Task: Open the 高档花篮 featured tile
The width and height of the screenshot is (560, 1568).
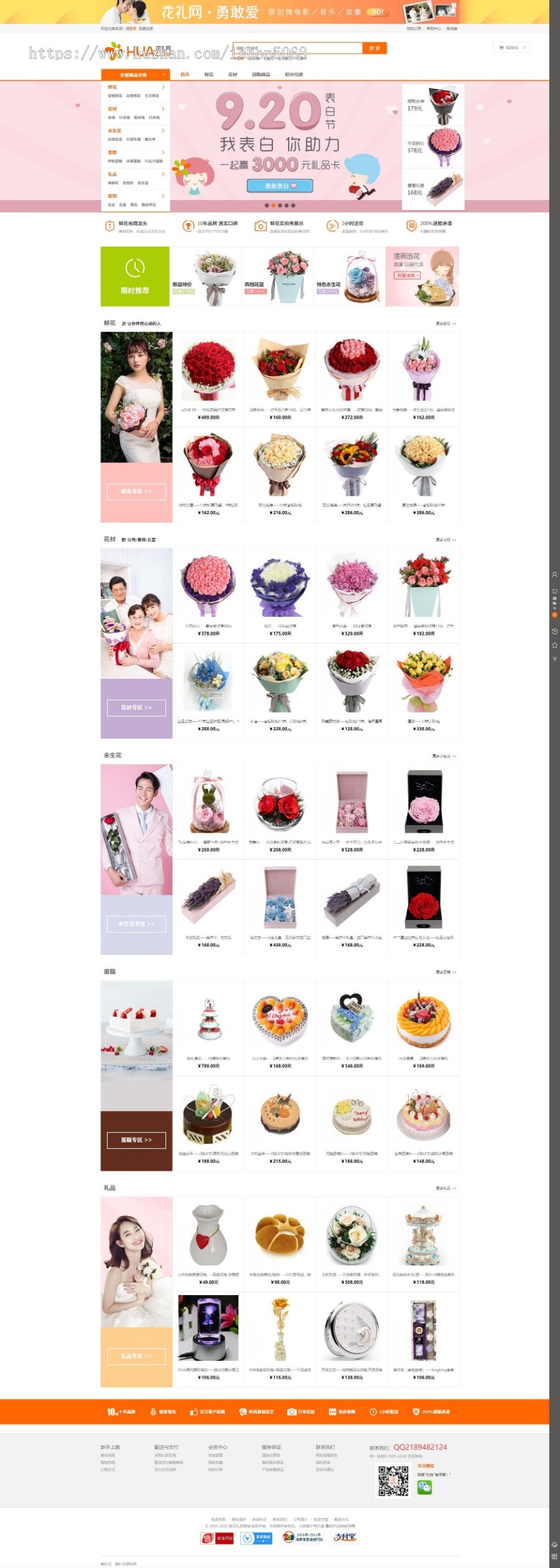Action: click(x=278, y=277)
